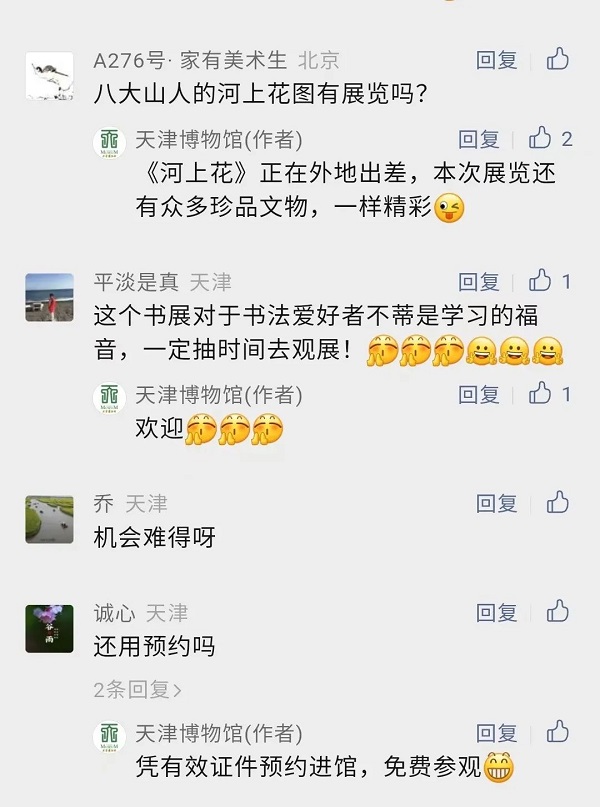Image resolution: width=600 pixels, height=807 pixels.
Task: Reply to 天津博物馆's 《河上花》 answer
Action: 479,139
